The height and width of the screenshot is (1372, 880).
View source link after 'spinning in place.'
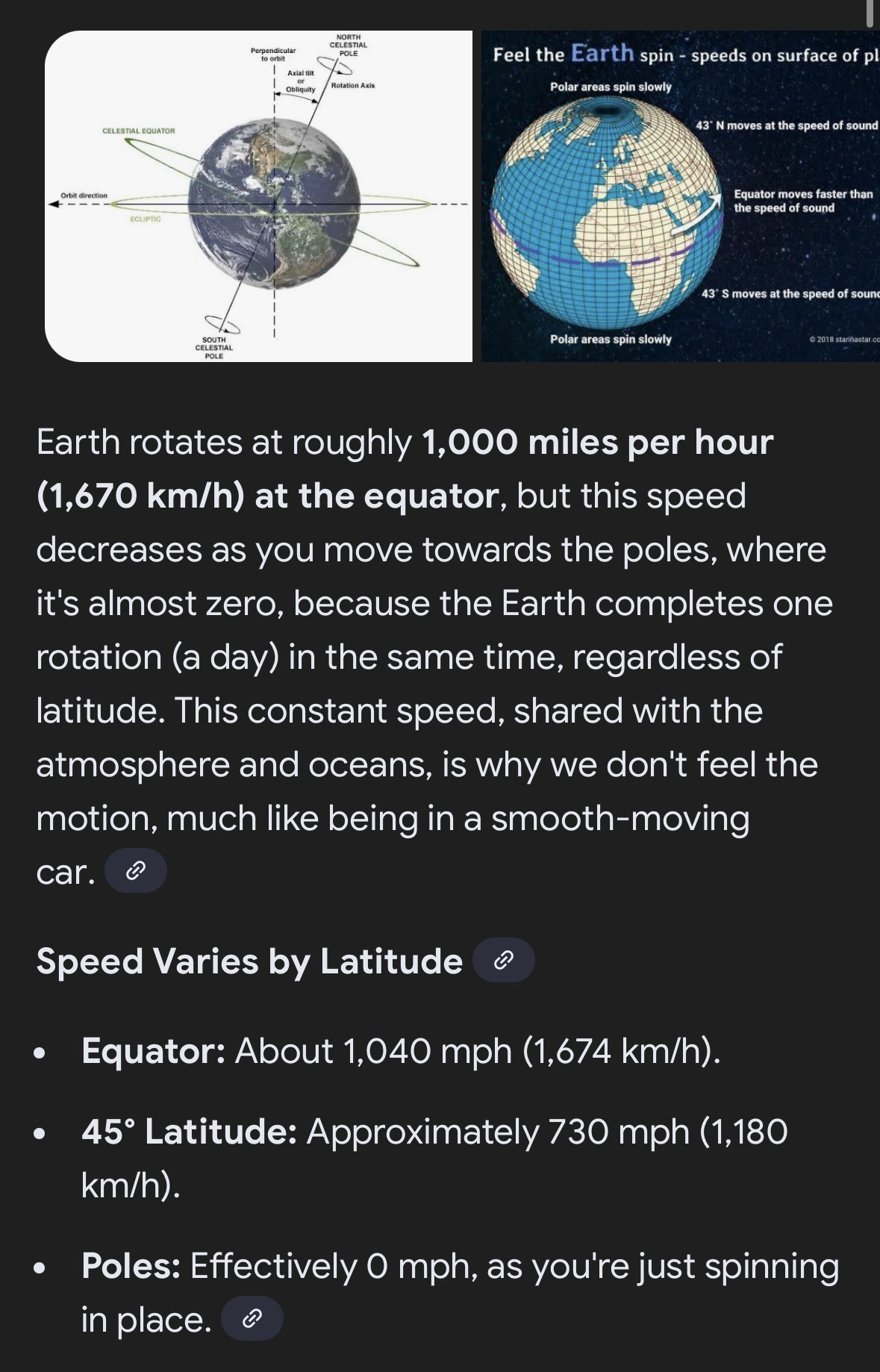click(252, 1318)
